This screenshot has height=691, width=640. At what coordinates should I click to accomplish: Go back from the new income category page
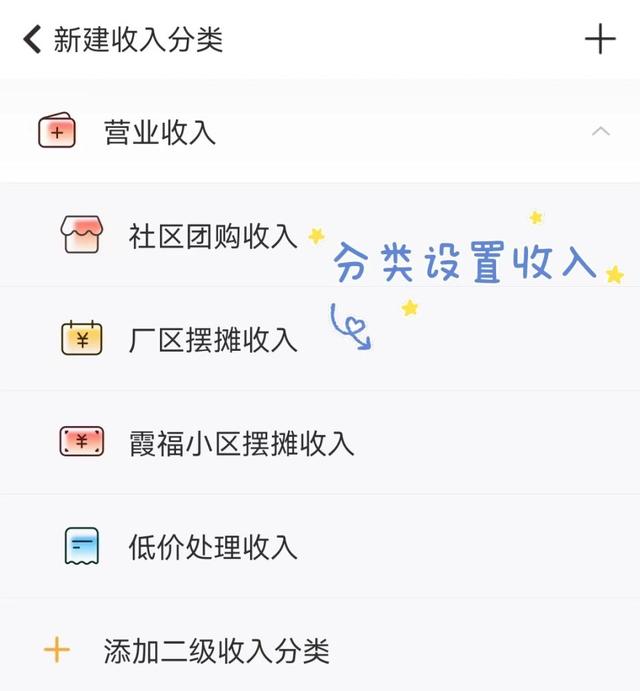[x=32, y=40]
